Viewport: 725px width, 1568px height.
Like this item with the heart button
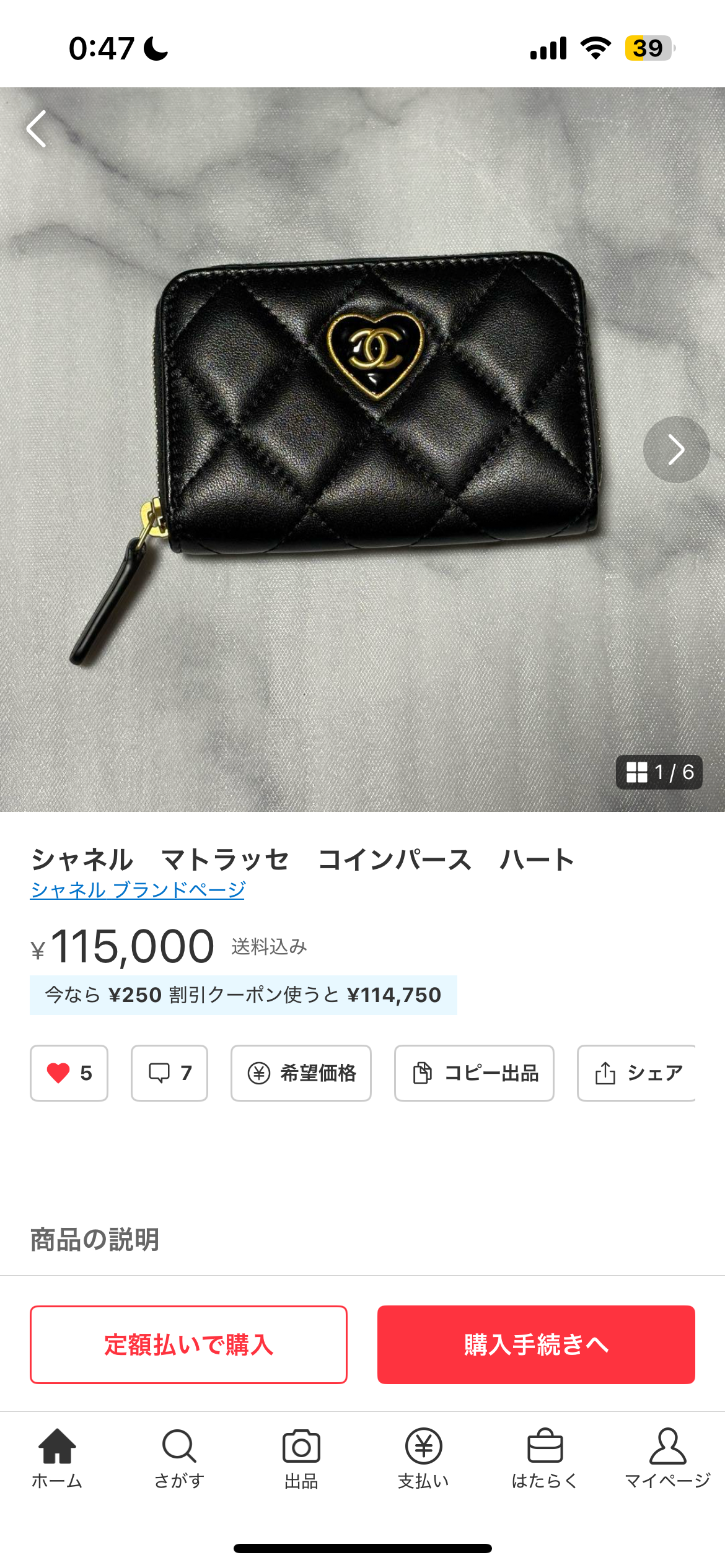pyautogui.click(x=69, y=1073)
